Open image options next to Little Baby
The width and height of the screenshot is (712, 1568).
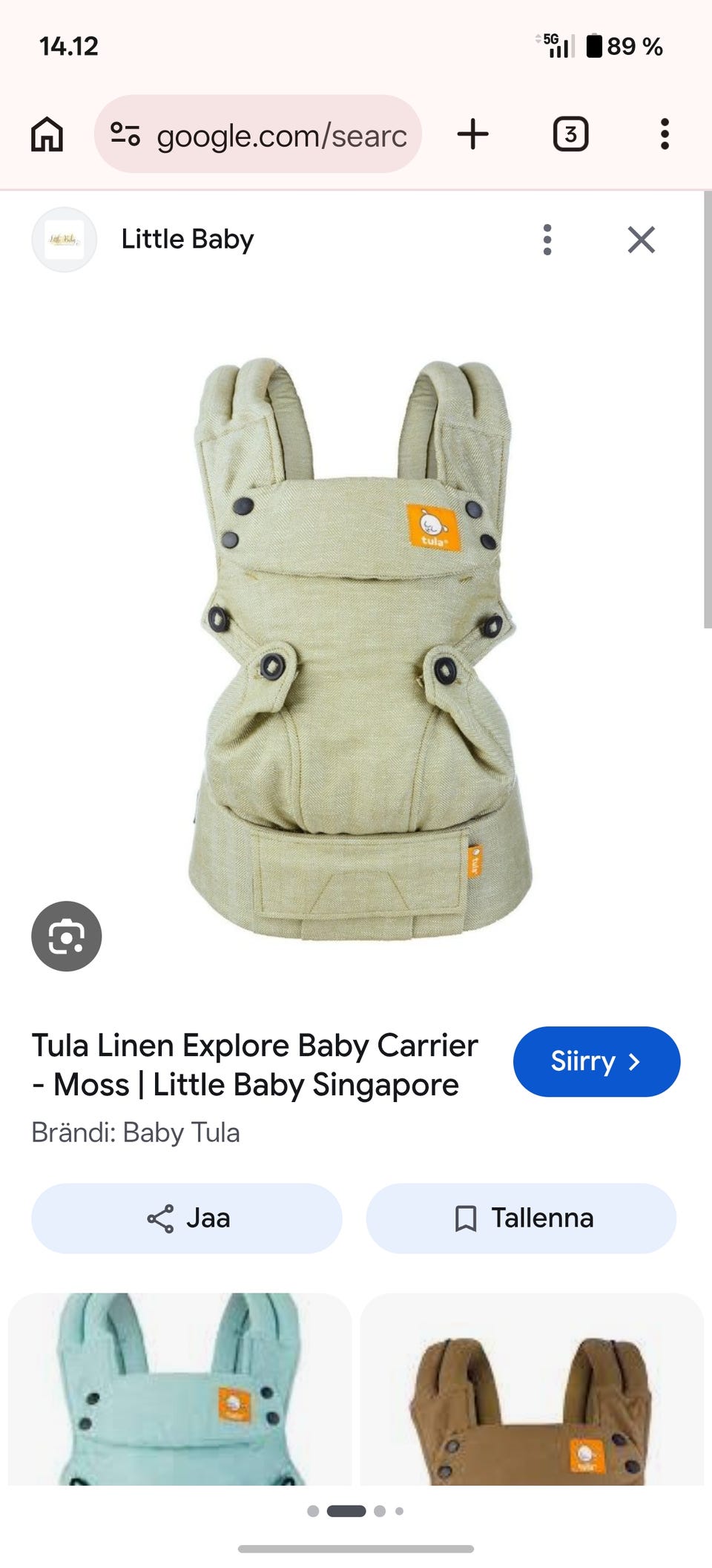click(x=547, y=240)
